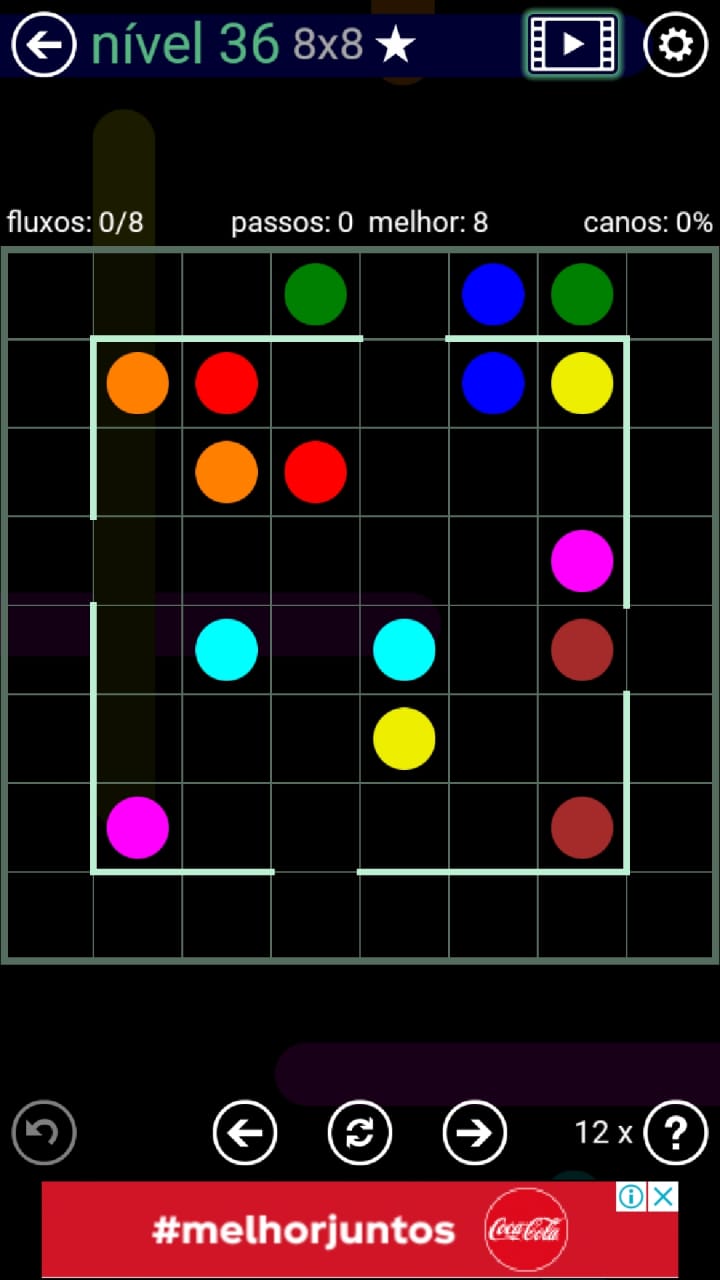Go to the previous level

(x=245, y=1132)
